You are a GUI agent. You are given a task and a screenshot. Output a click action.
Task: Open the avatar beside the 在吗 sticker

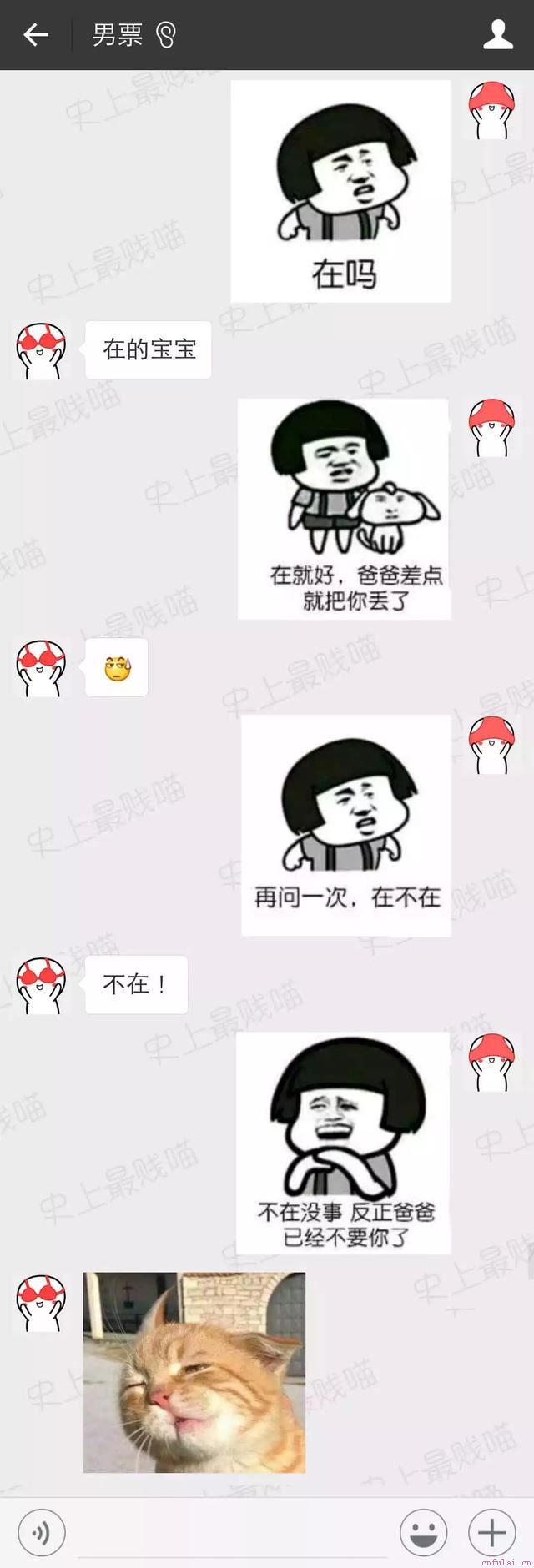(491, 110)
